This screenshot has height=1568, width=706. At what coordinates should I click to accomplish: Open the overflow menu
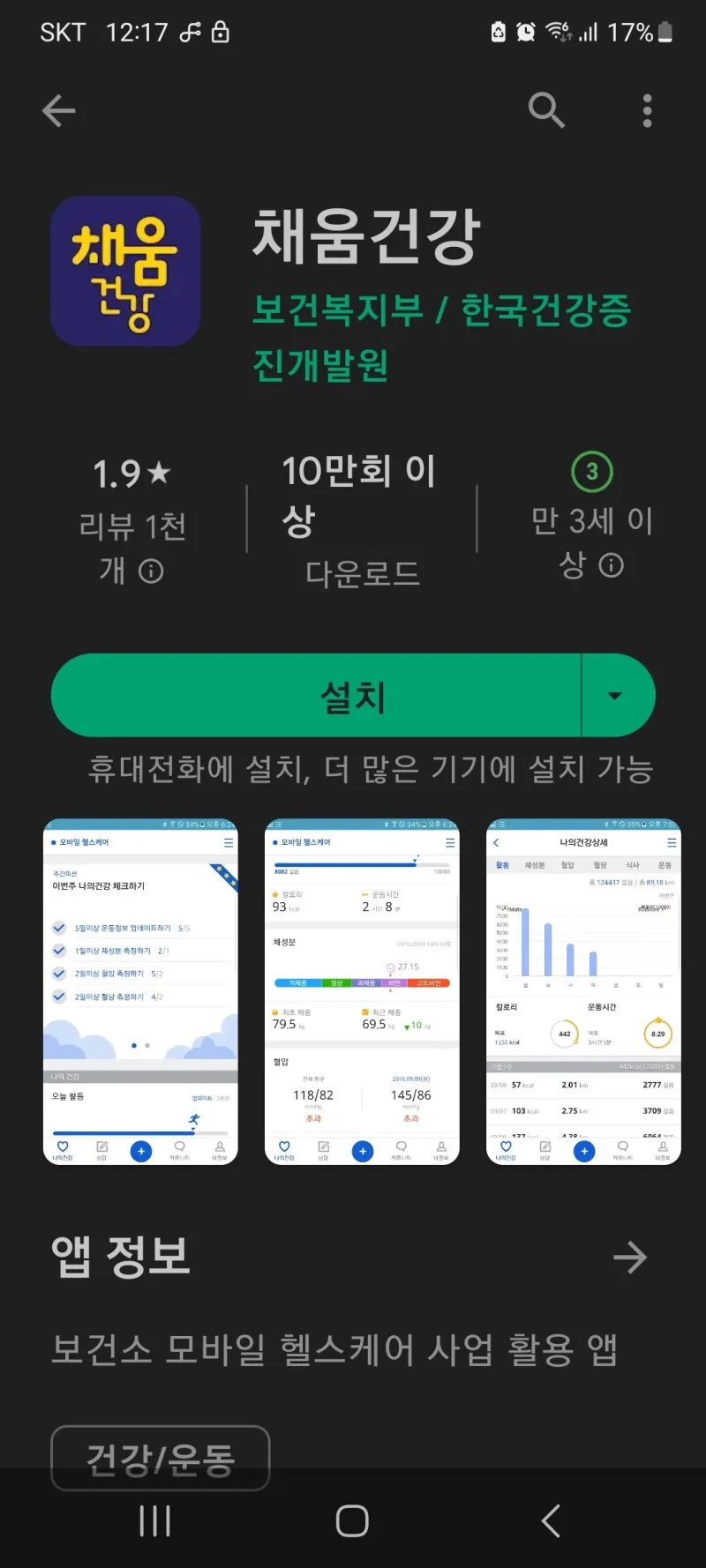pos(647,111)
